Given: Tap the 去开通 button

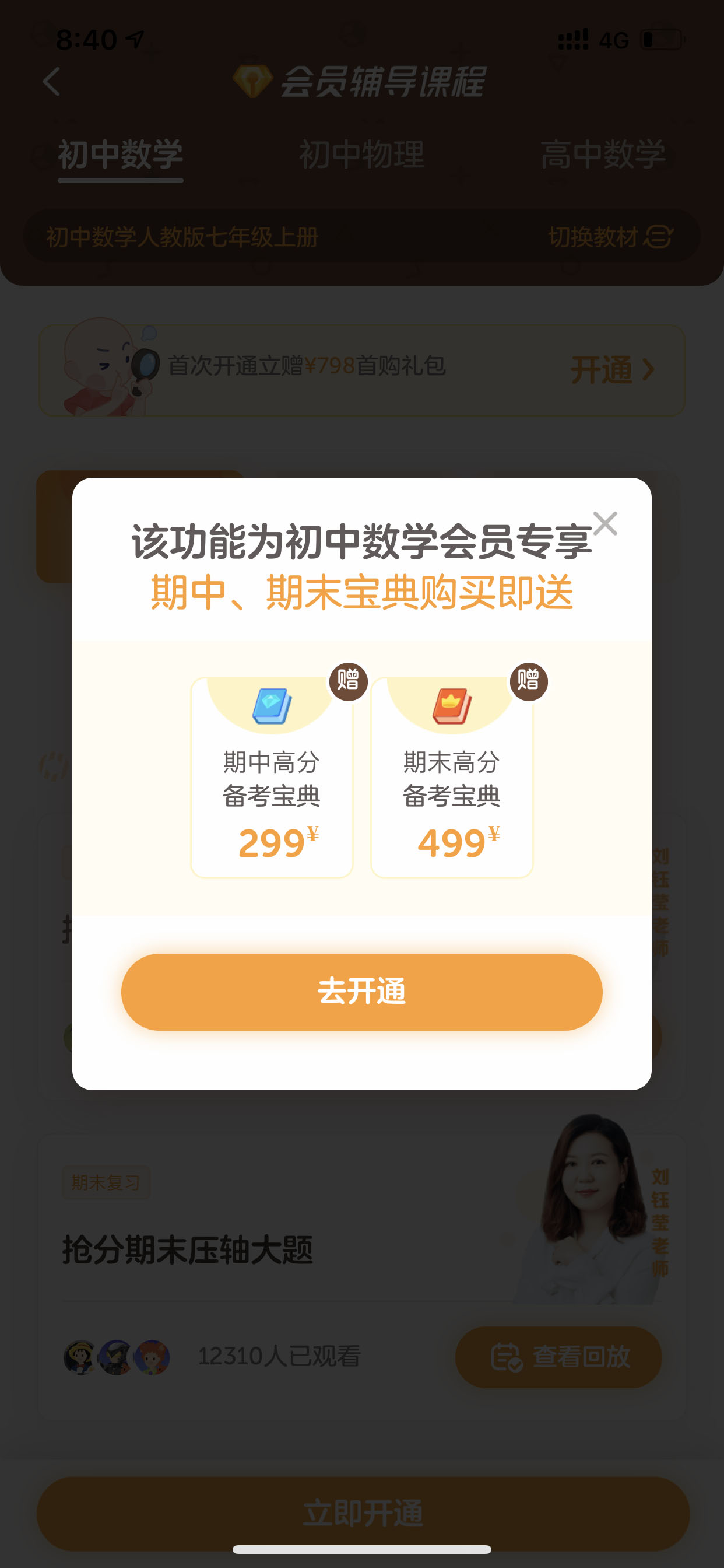Looking at the screenshot, I should pyautogui.click(x=361, y=992).
